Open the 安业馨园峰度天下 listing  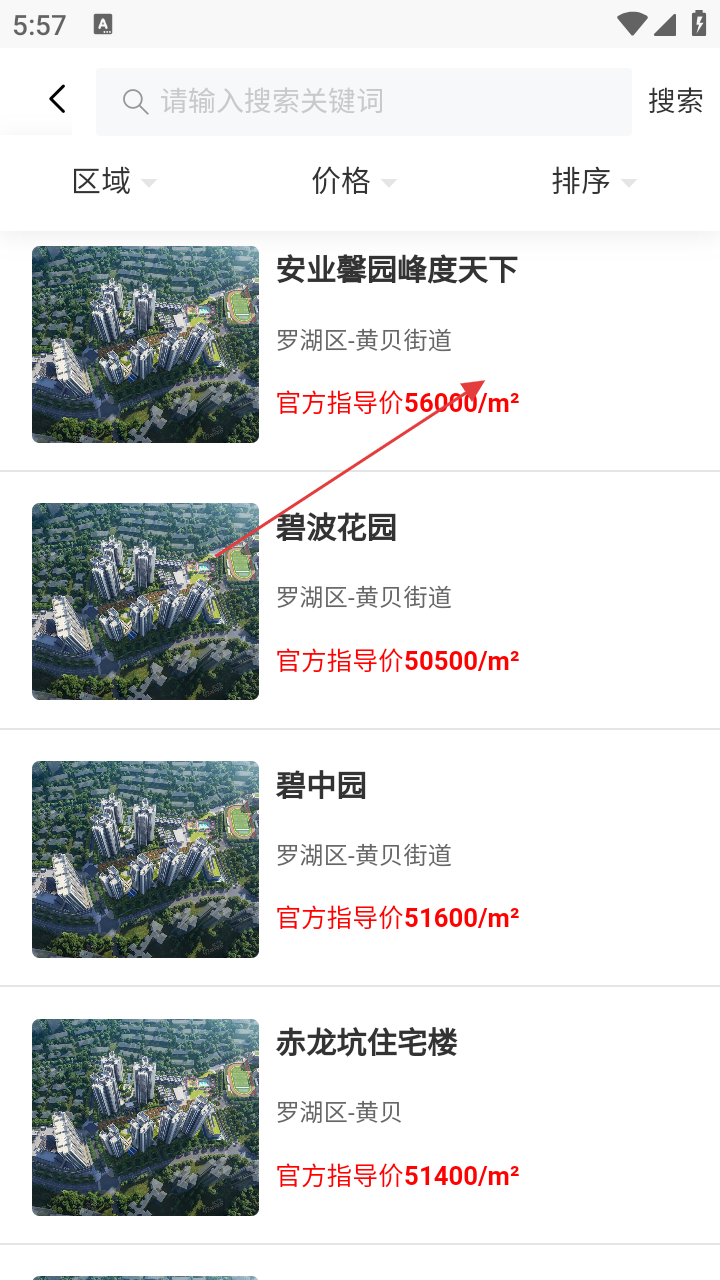click(396, 271)
